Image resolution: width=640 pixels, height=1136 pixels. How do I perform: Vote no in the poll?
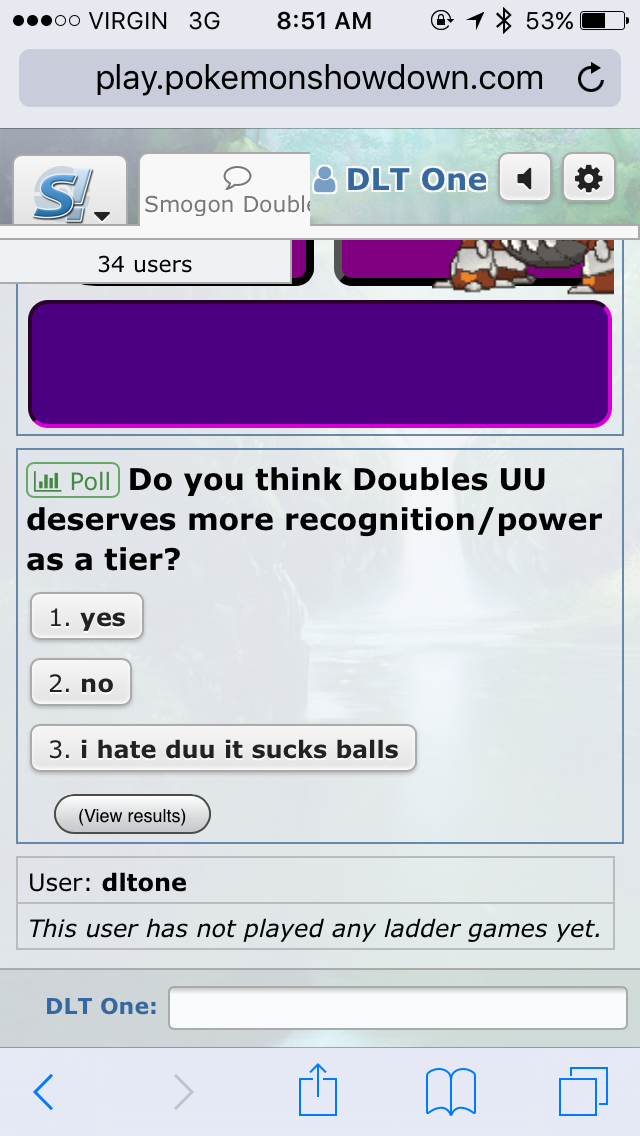point(80,682)
